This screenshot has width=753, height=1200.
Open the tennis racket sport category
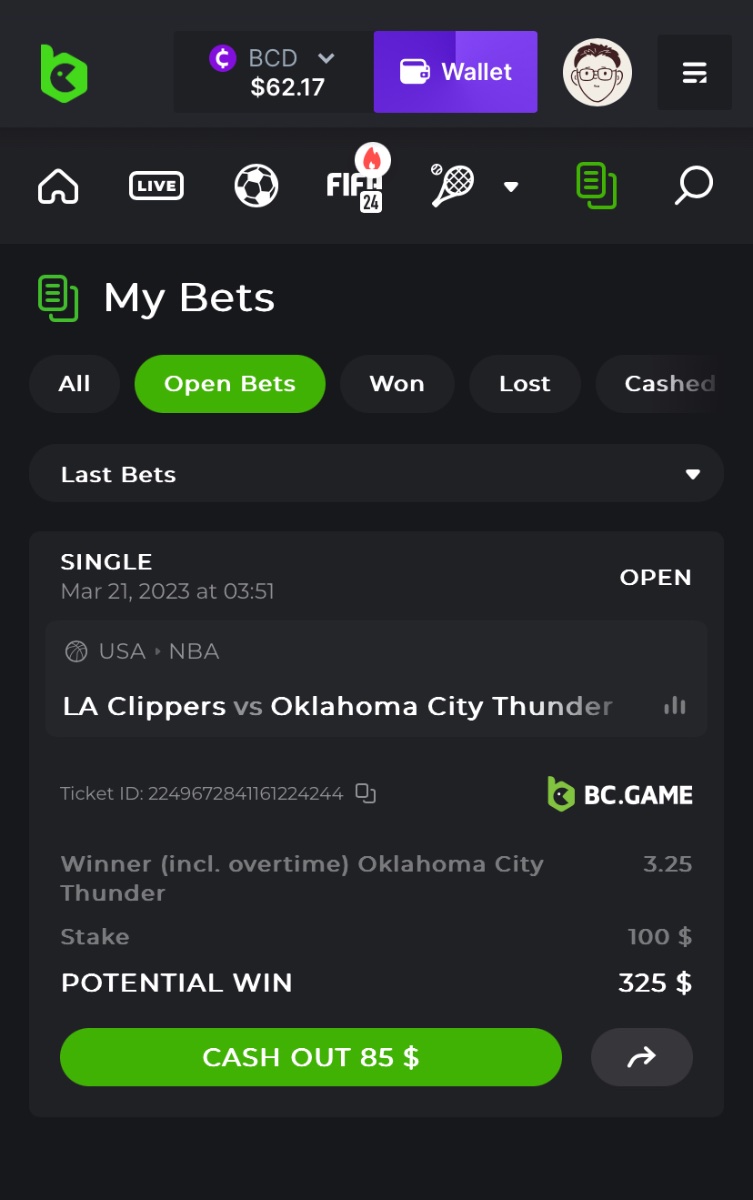[453, 186]
